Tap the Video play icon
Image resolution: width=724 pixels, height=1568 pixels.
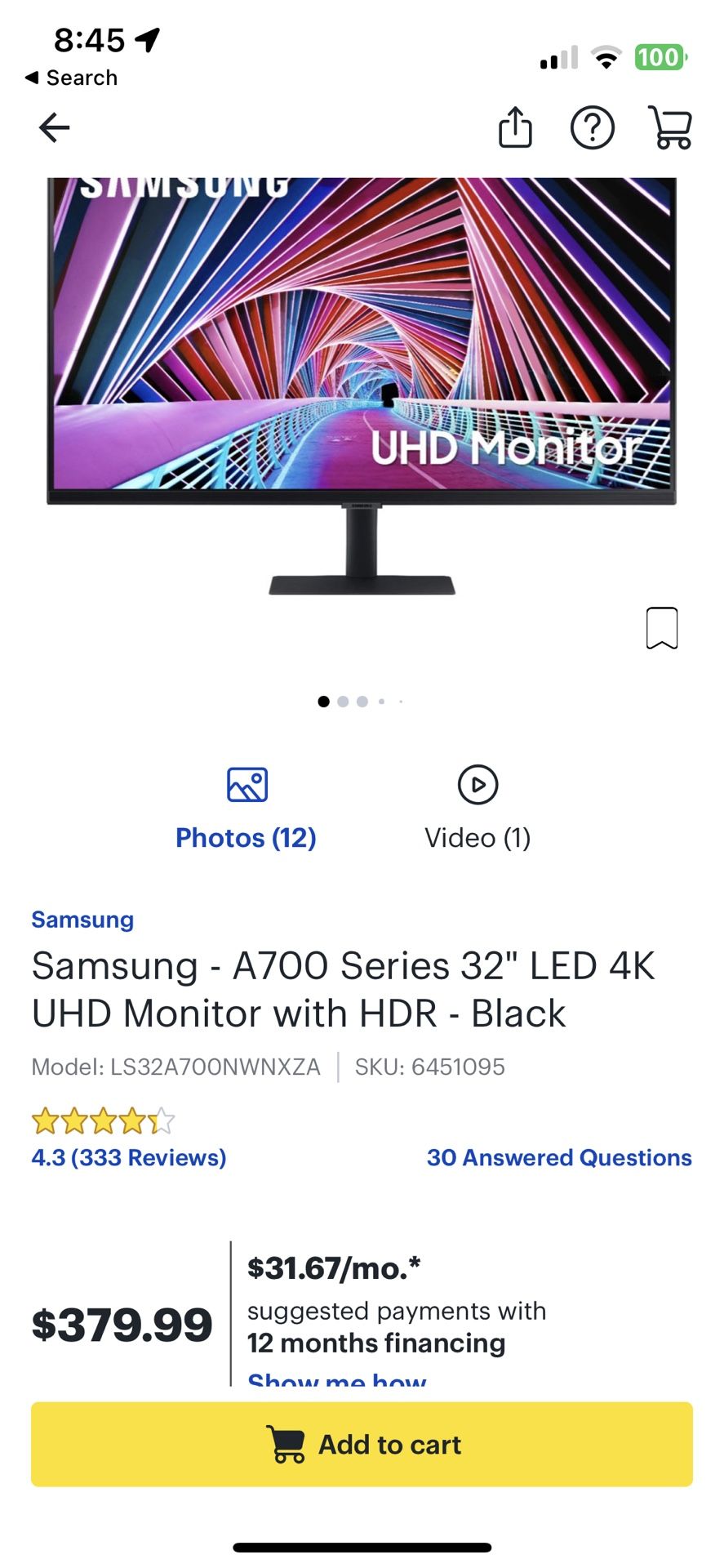pyautogui.click(x=477, y=784)
